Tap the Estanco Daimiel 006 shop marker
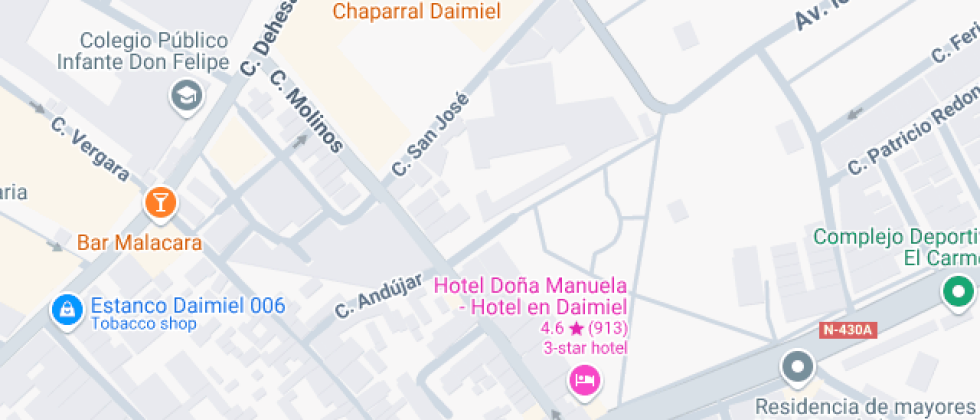980x420 pixels. pos(66,310)
